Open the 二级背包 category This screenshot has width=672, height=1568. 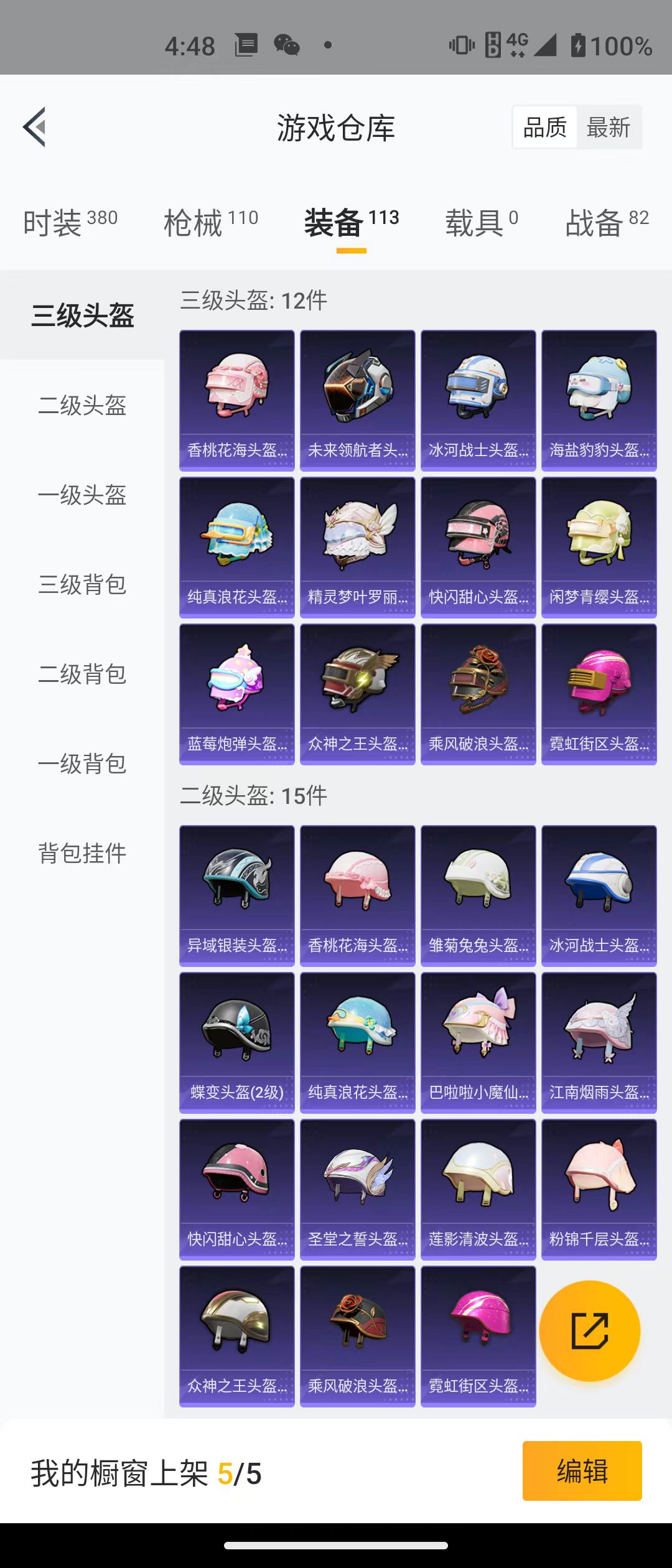point(82,674)
